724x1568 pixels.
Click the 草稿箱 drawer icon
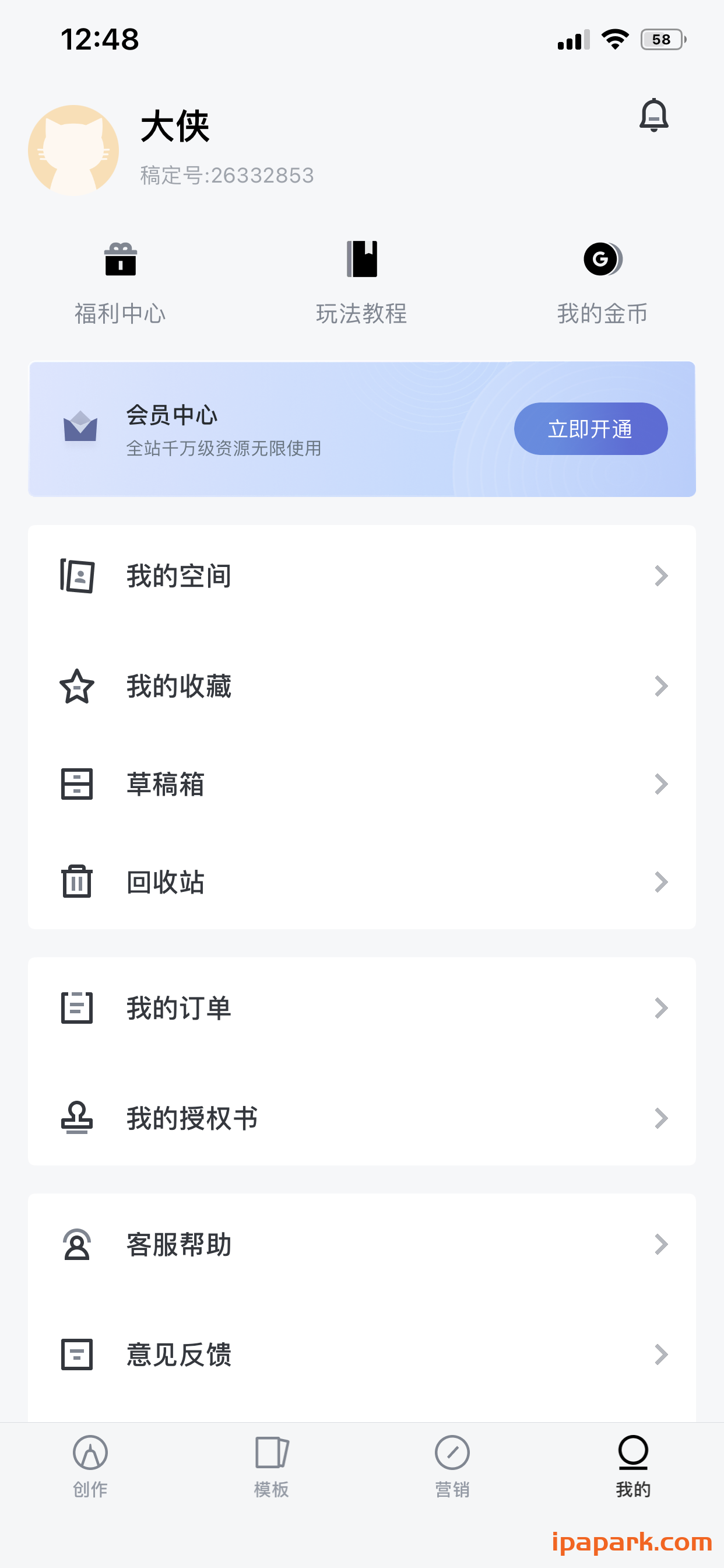point(77,784)
